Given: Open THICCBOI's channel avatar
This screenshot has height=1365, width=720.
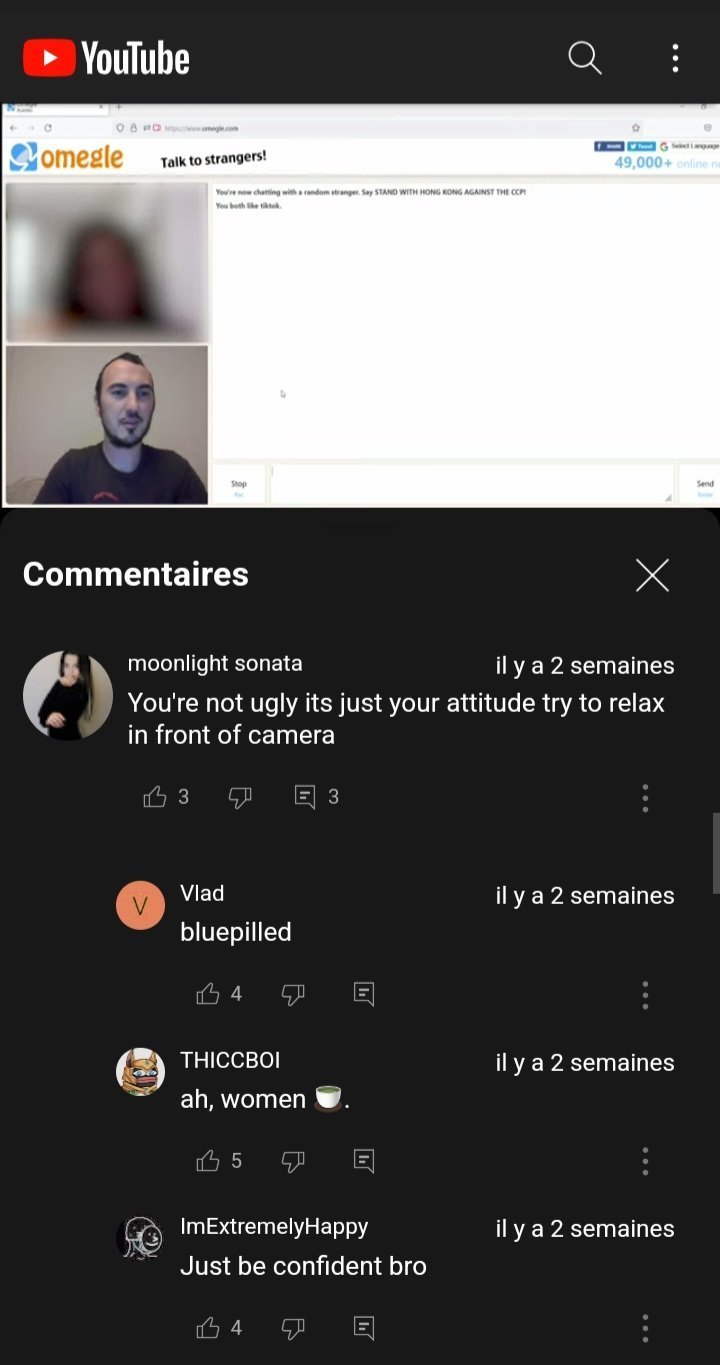Looking at the screenshot, I should (x=141, y=1072).
